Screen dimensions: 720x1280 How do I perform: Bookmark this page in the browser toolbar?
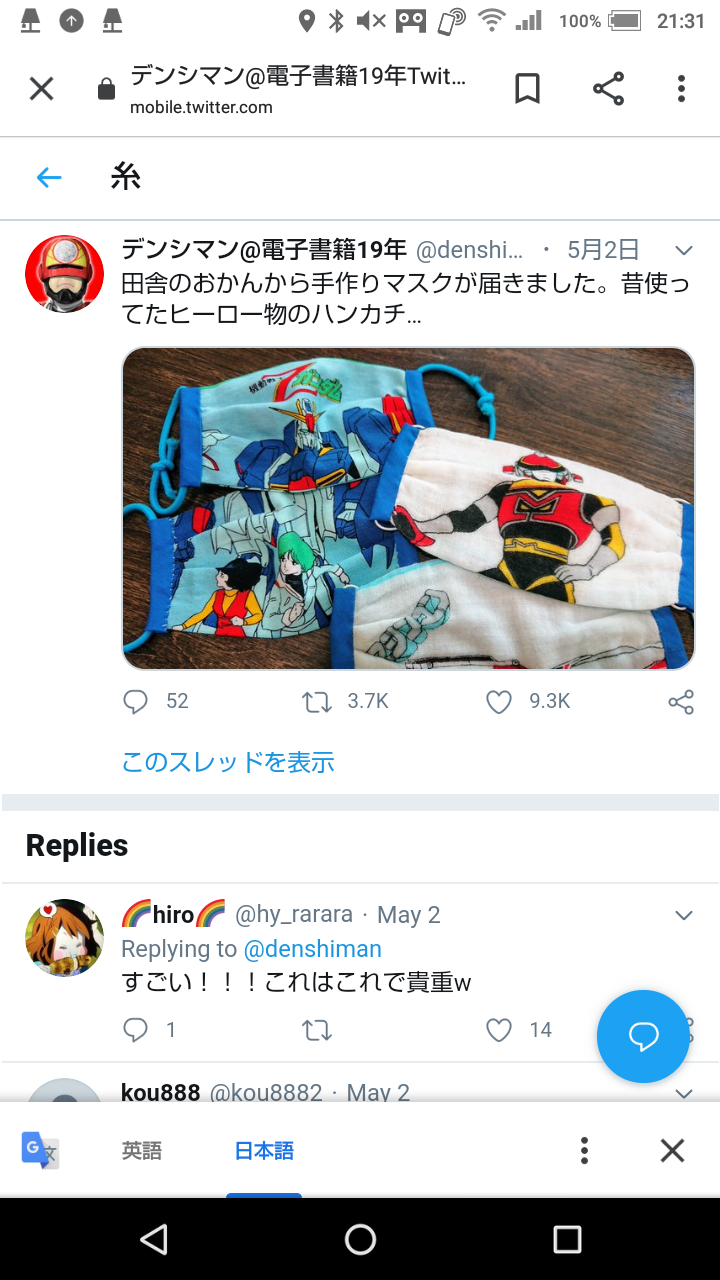527,89
